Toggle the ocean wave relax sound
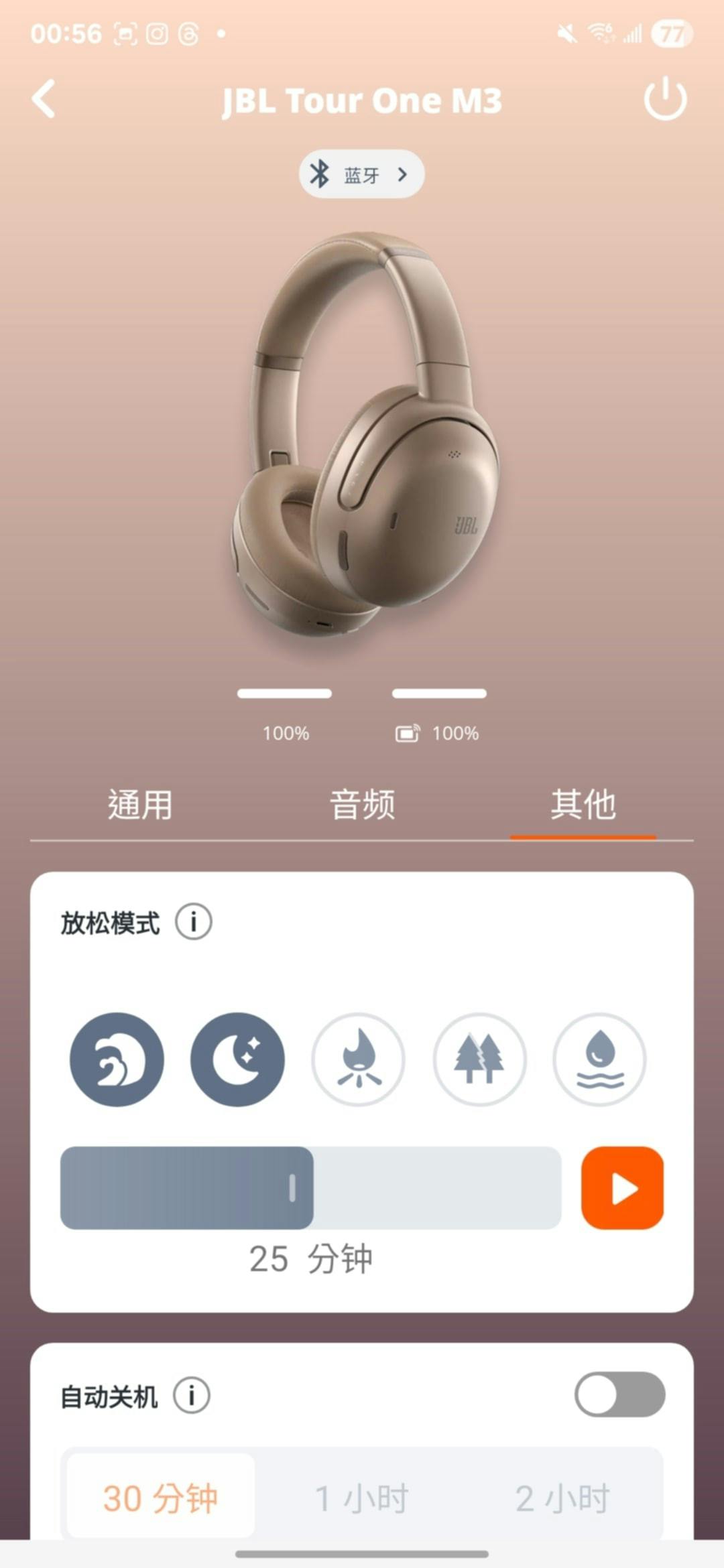Screen dimensions: 724x1568 tap(117, 1059)
